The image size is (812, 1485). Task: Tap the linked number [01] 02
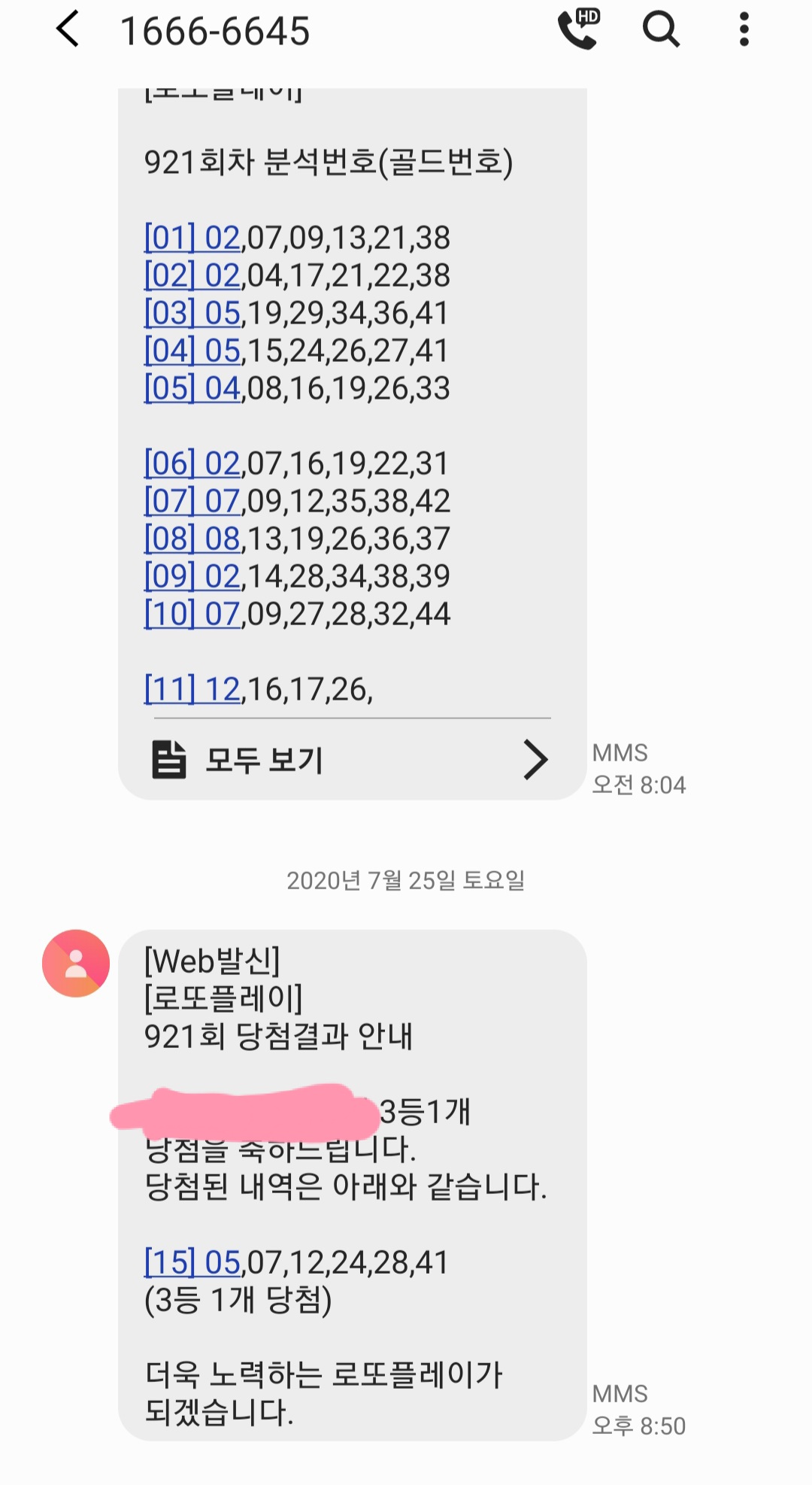192,238
